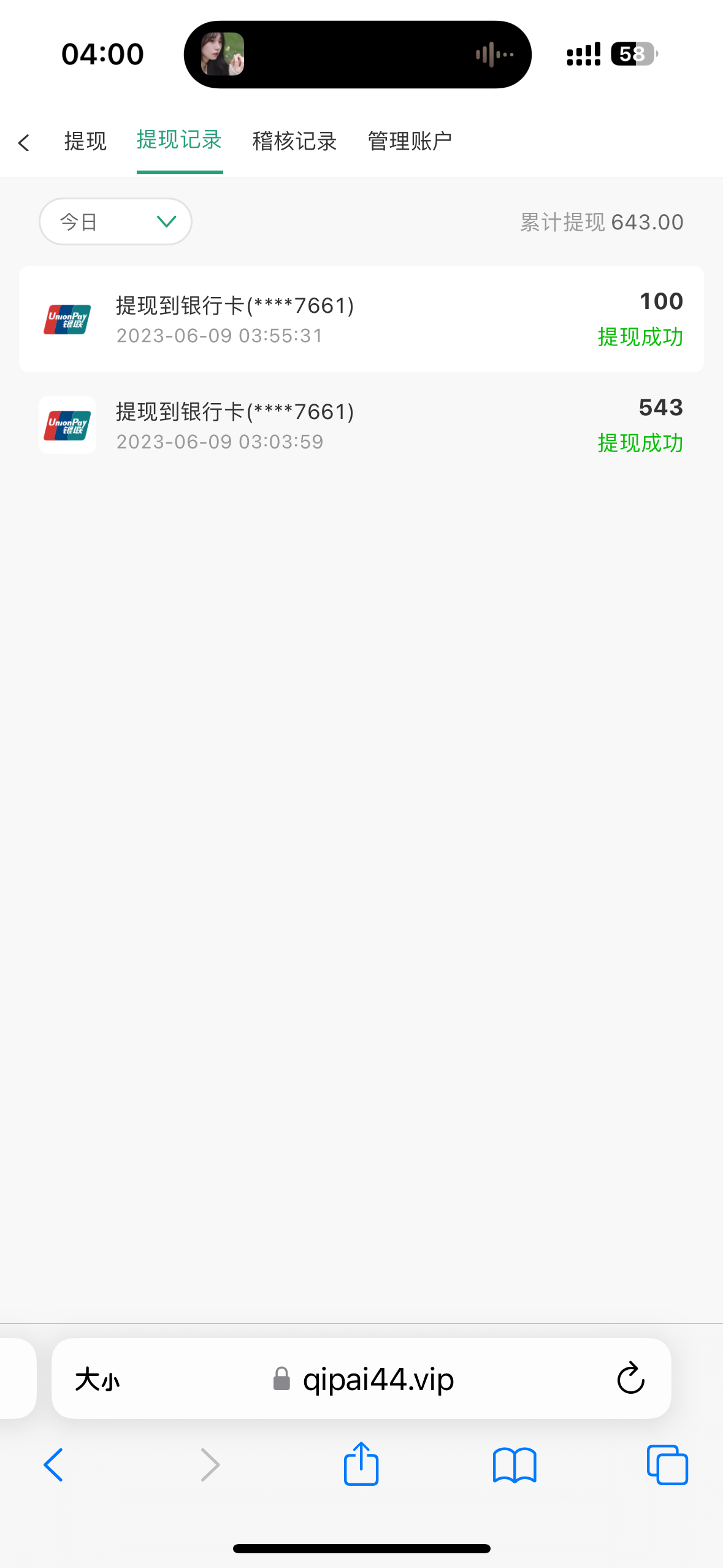Switch to the 提现 tab
The height and width of the screenshot is (1568, 723).
tap(85, 142)
